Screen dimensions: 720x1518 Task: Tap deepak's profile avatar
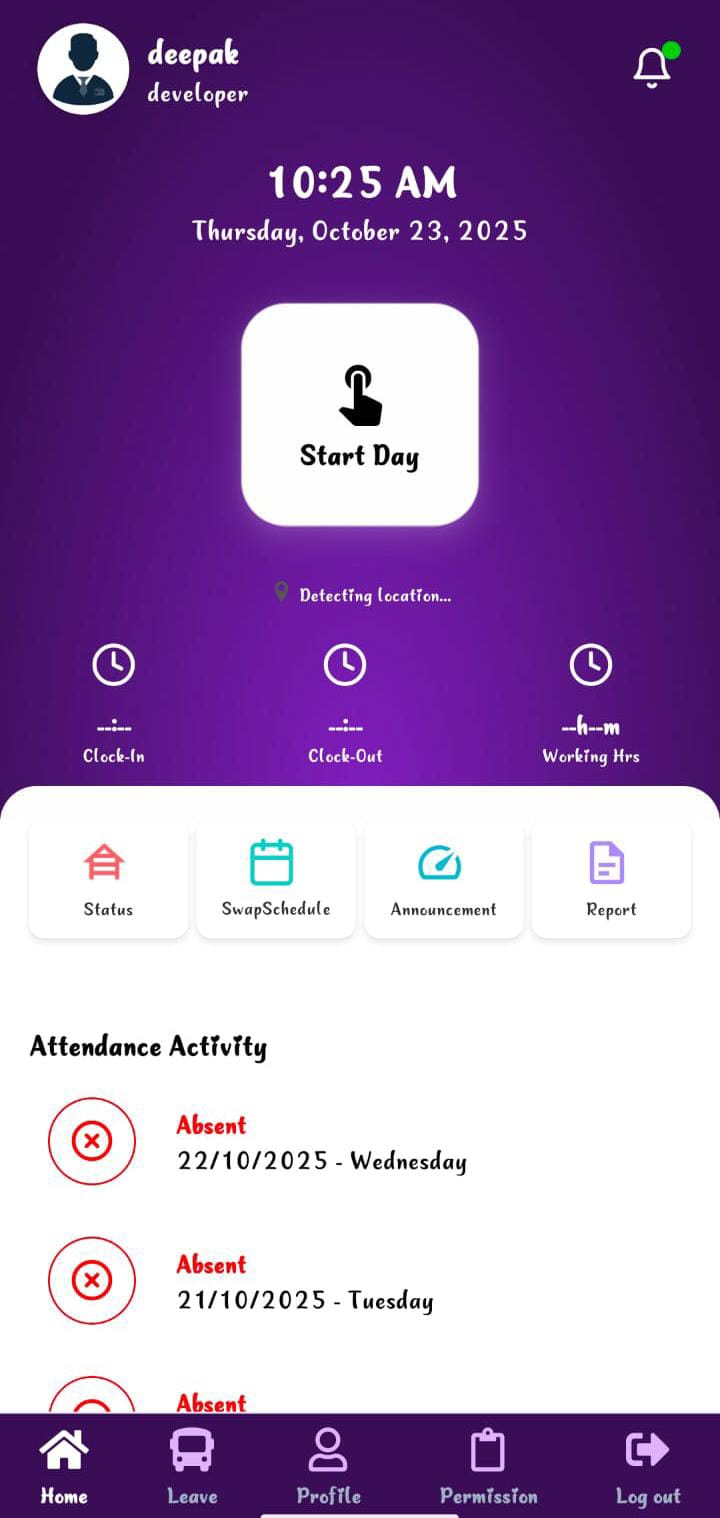[83, 69]
